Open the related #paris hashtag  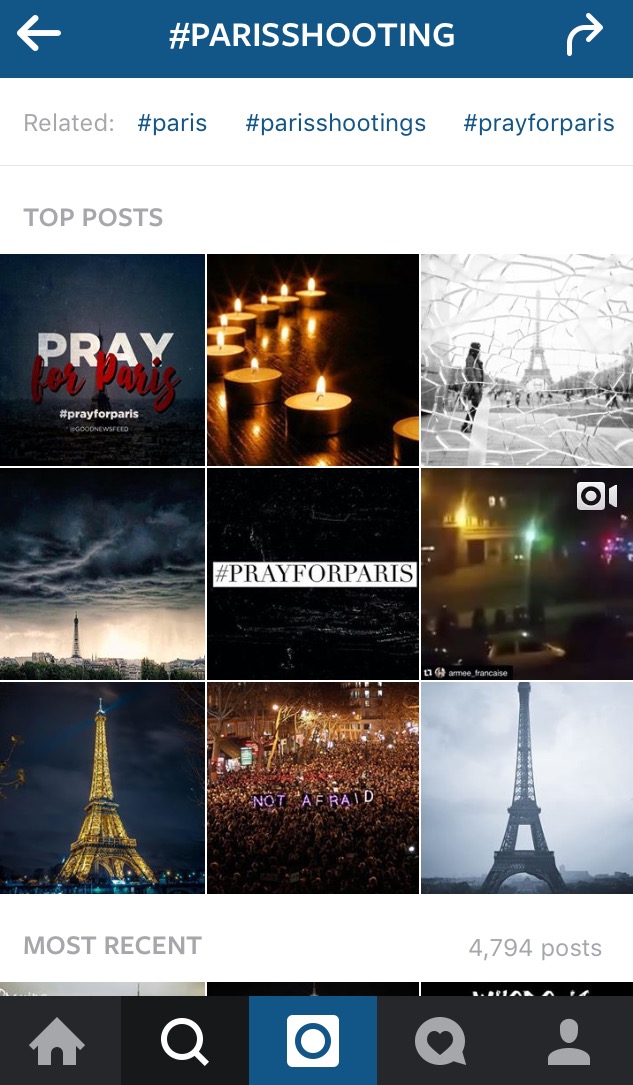point(172,123)
